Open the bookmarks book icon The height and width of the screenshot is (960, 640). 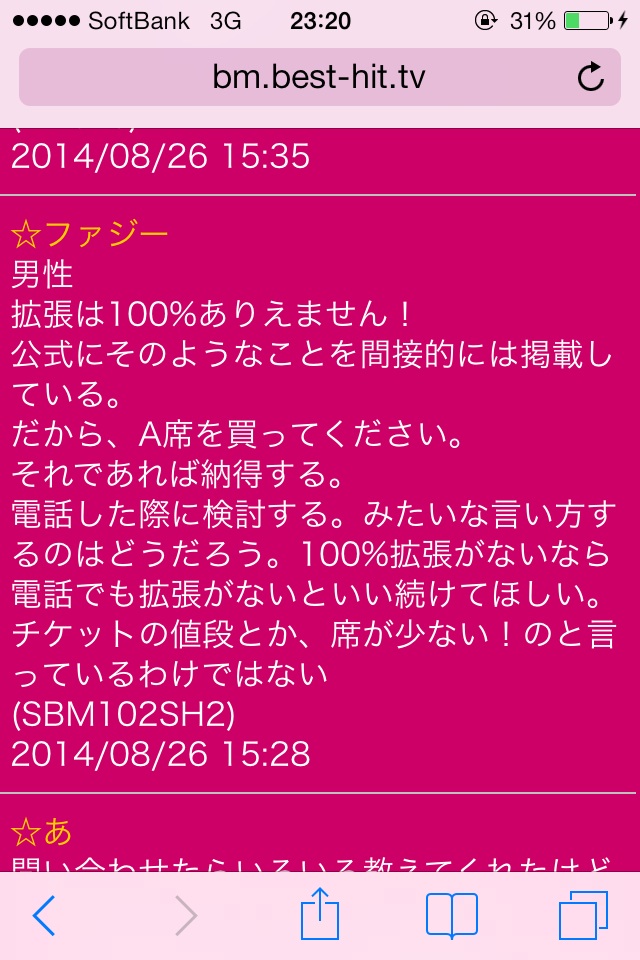451,915
